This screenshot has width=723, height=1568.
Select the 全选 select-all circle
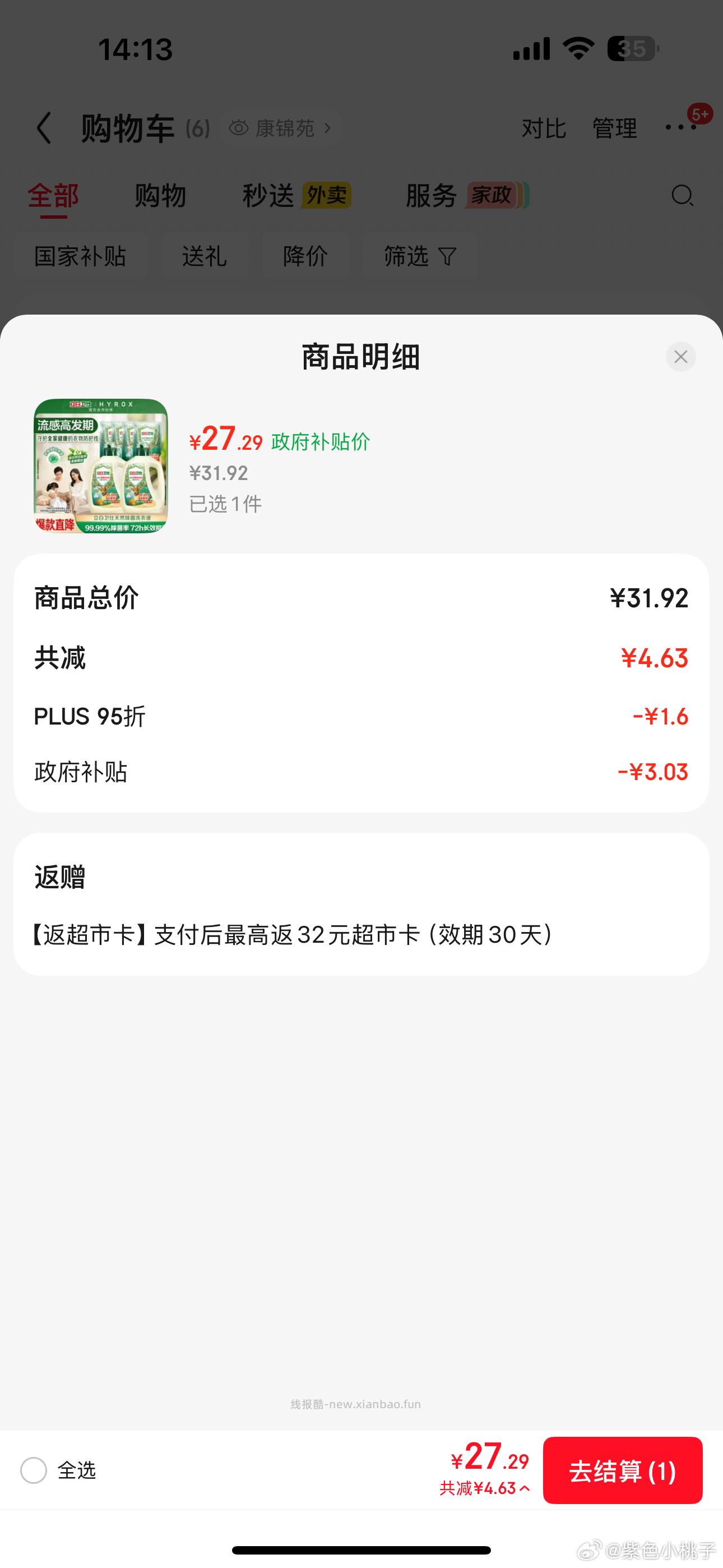[34, 1471]
